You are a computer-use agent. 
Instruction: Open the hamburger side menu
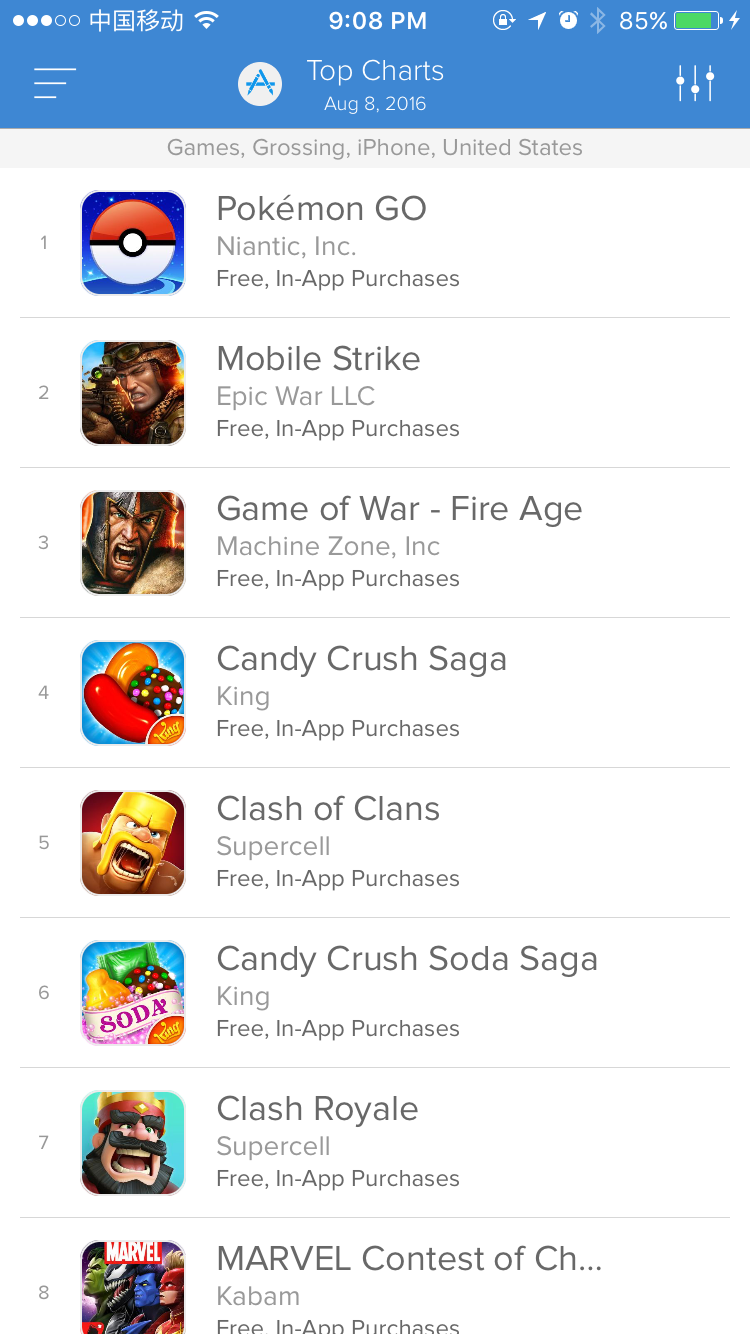pyautogui.click(x=54, y=83)
